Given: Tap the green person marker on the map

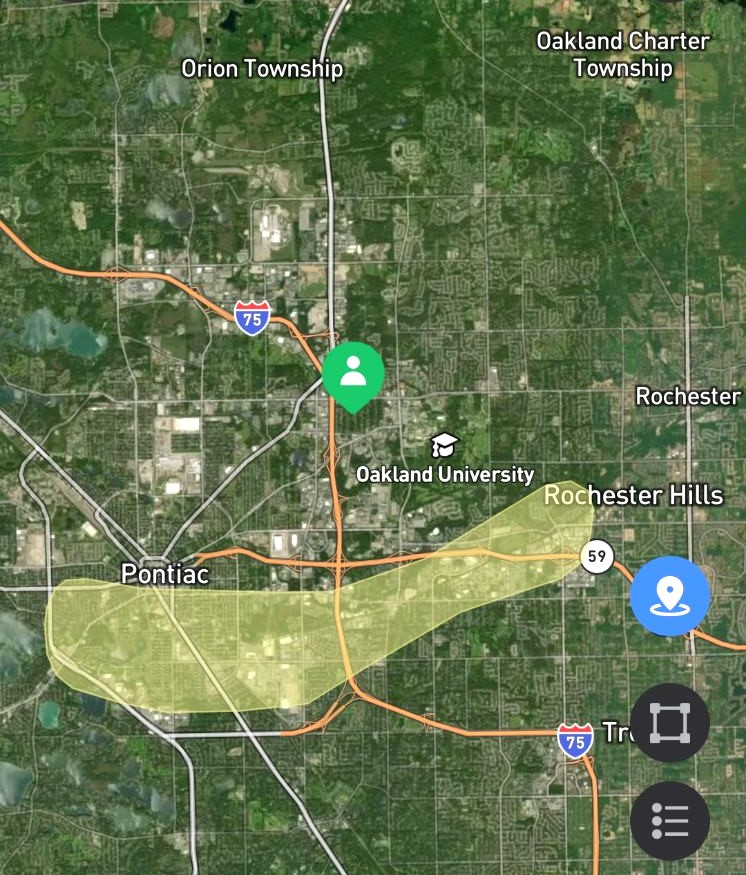Looking at the screenshot, I should pos(352,373).
